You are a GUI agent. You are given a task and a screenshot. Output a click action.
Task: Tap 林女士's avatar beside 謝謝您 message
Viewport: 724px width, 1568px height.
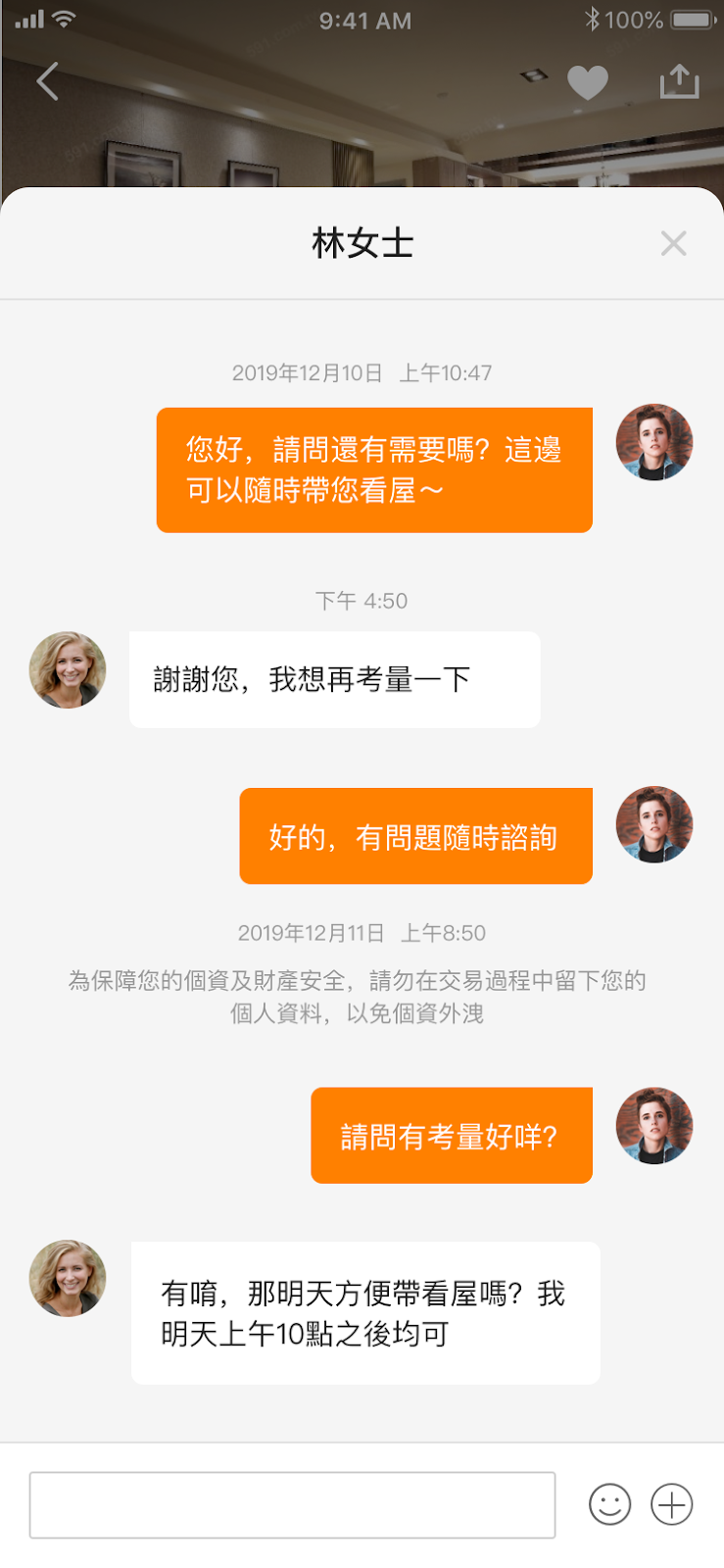click(68, 670)
